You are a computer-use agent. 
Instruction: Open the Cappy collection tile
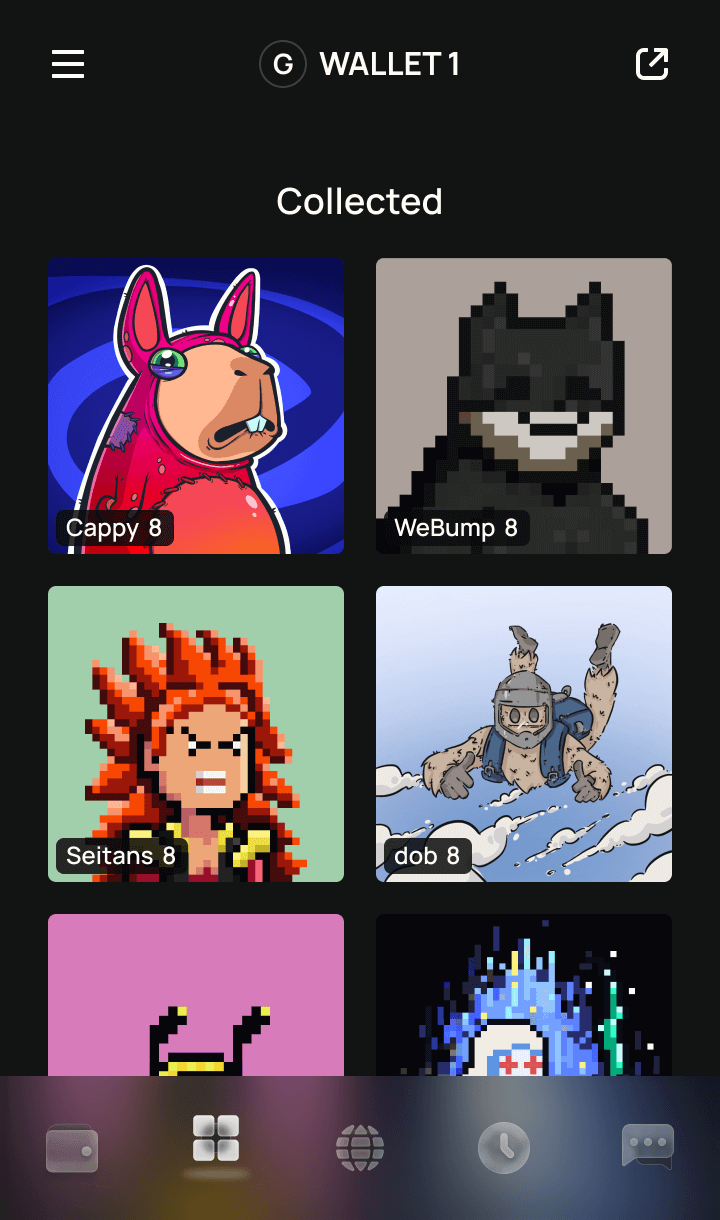(x=196, y=406)
